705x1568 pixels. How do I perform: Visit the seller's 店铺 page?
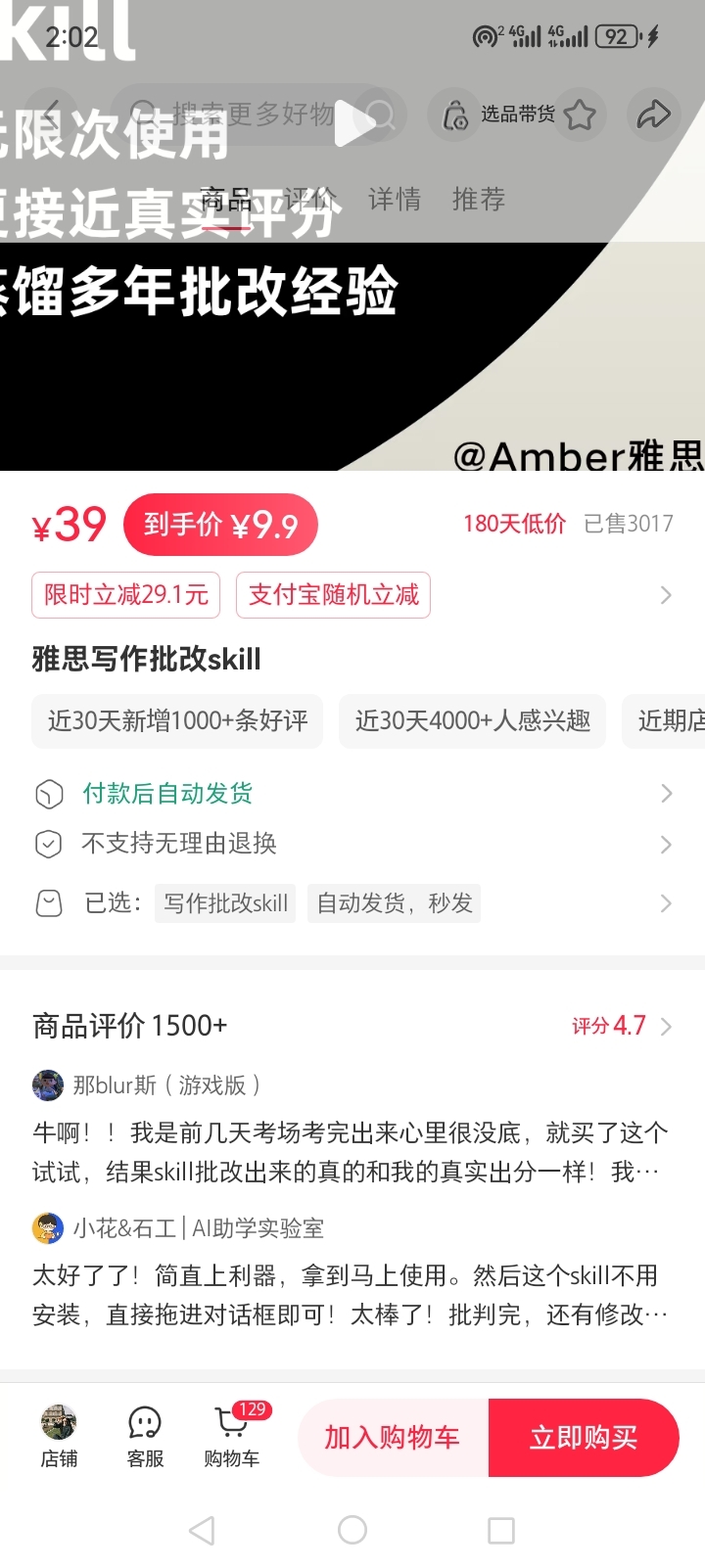click(59, 1437)
